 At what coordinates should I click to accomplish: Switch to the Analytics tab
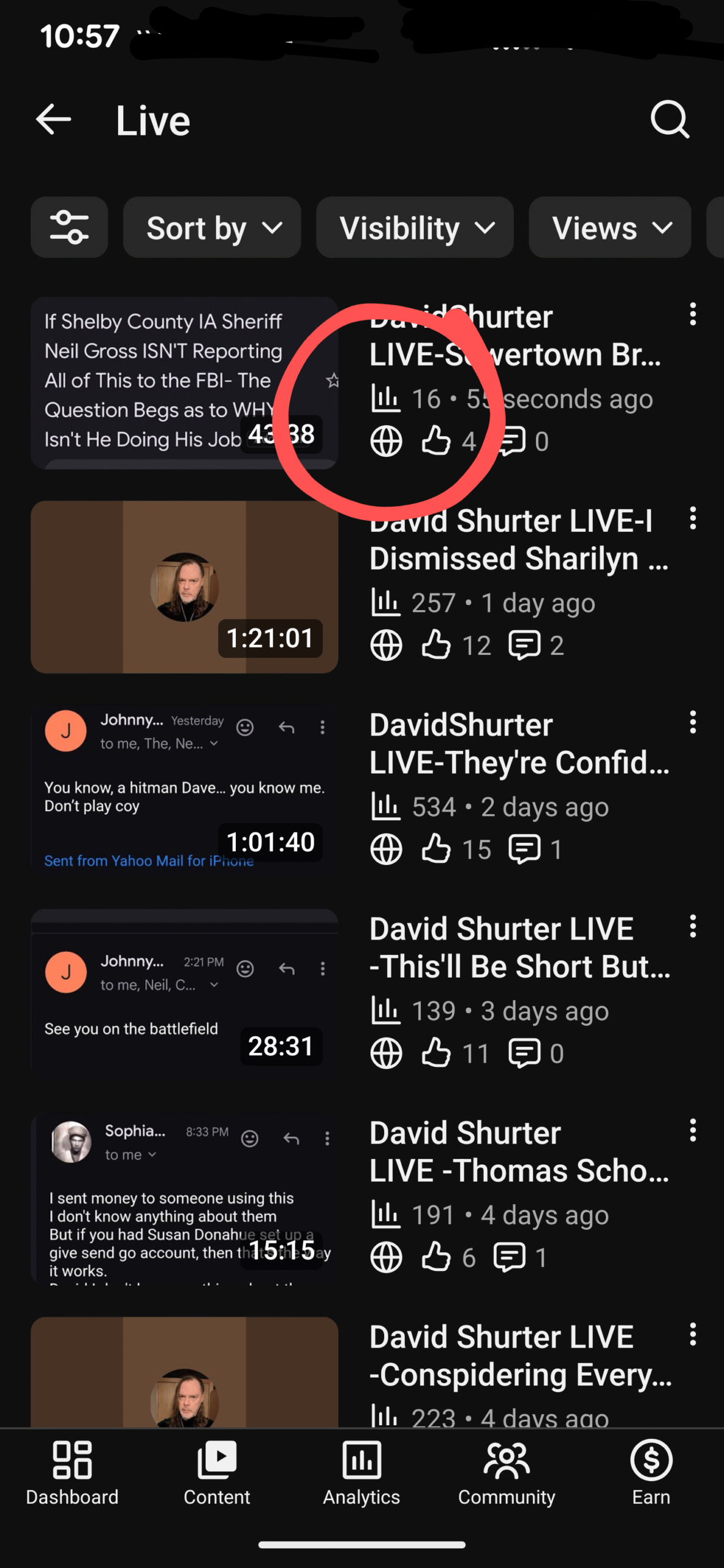tap(361, 1472)
